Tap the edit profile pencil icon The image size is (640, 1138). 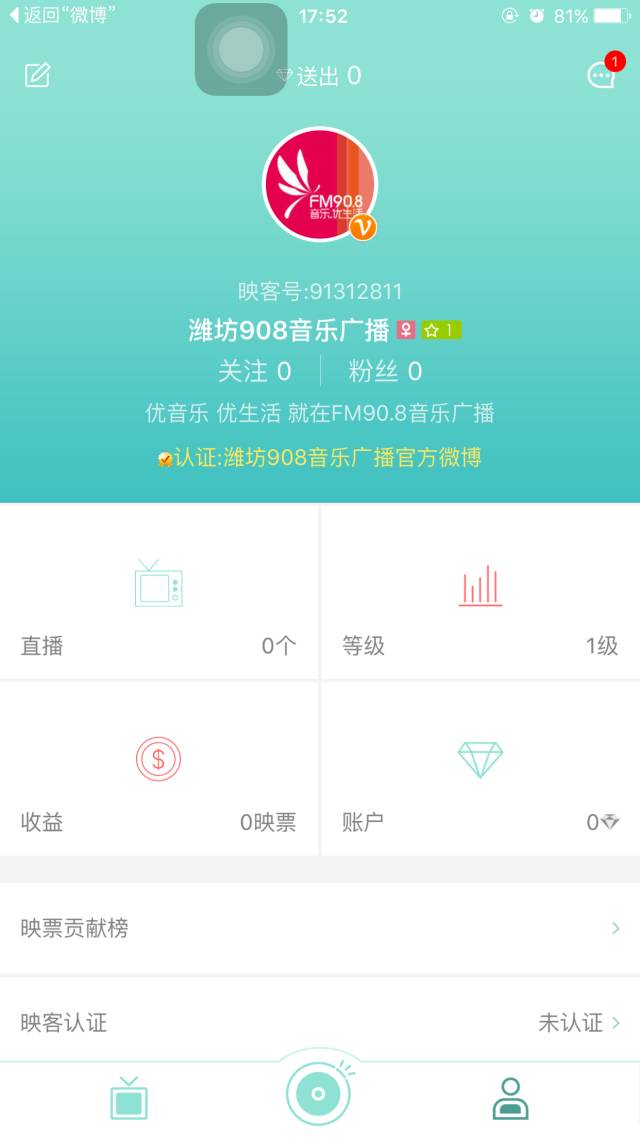38,75
